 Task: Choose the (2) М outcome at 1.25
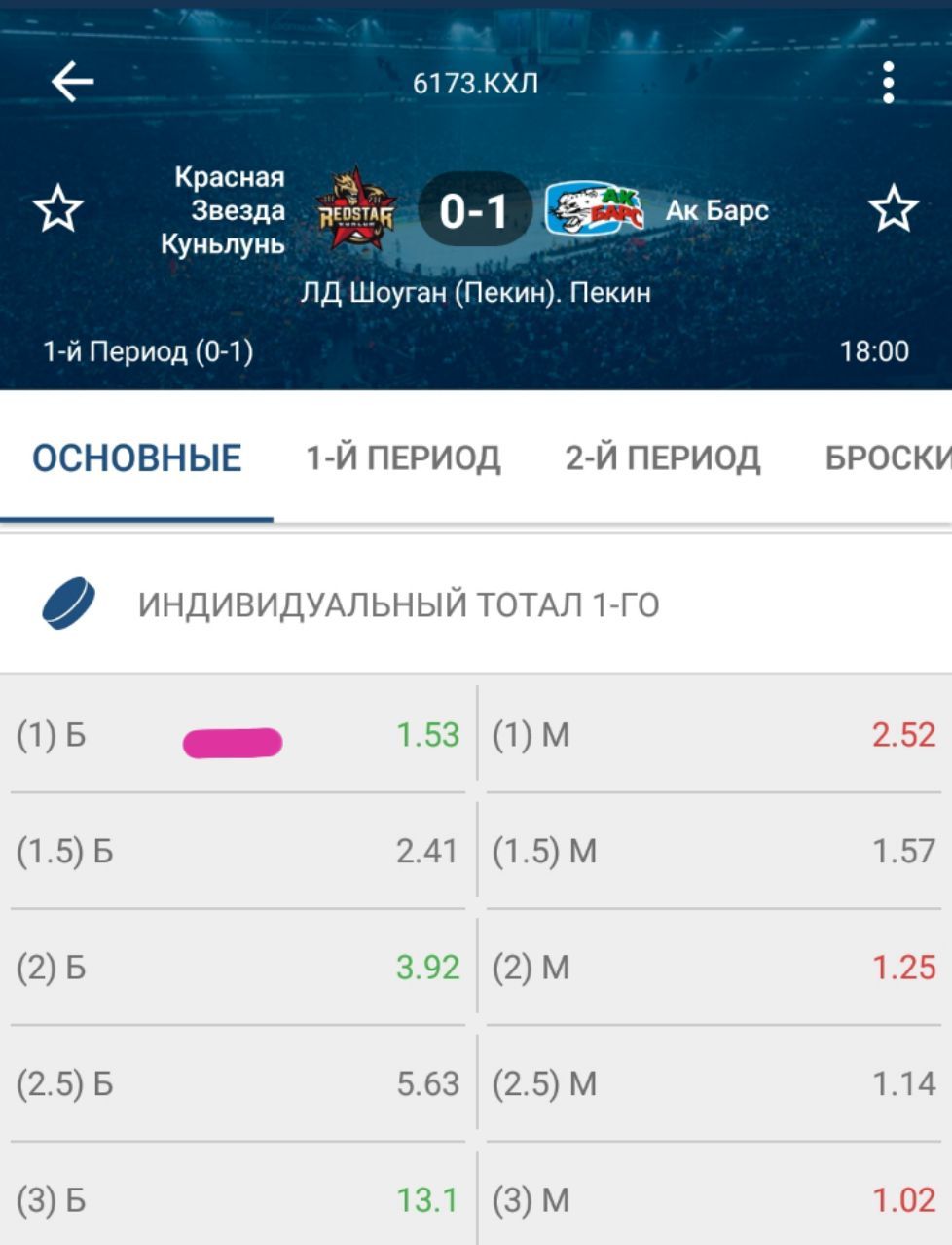(x=714, y=968)
